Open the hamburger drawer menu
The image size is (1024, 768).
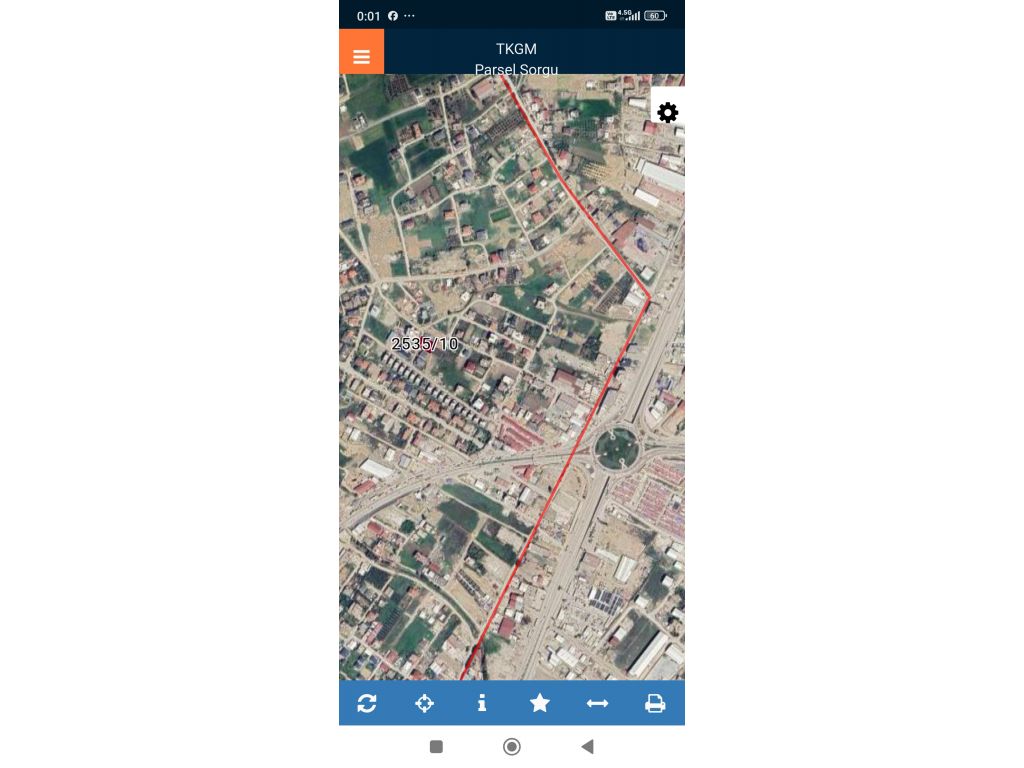361,57
